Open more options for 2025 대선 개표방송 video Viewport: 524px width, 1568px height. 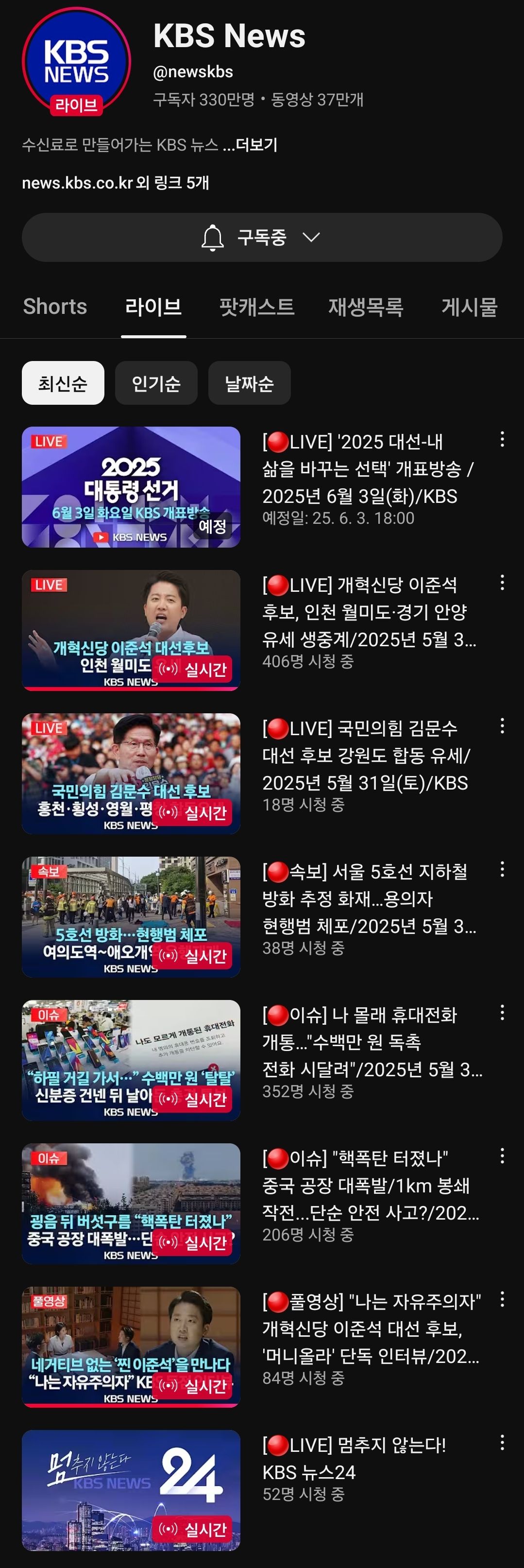[x=502, y=439]
